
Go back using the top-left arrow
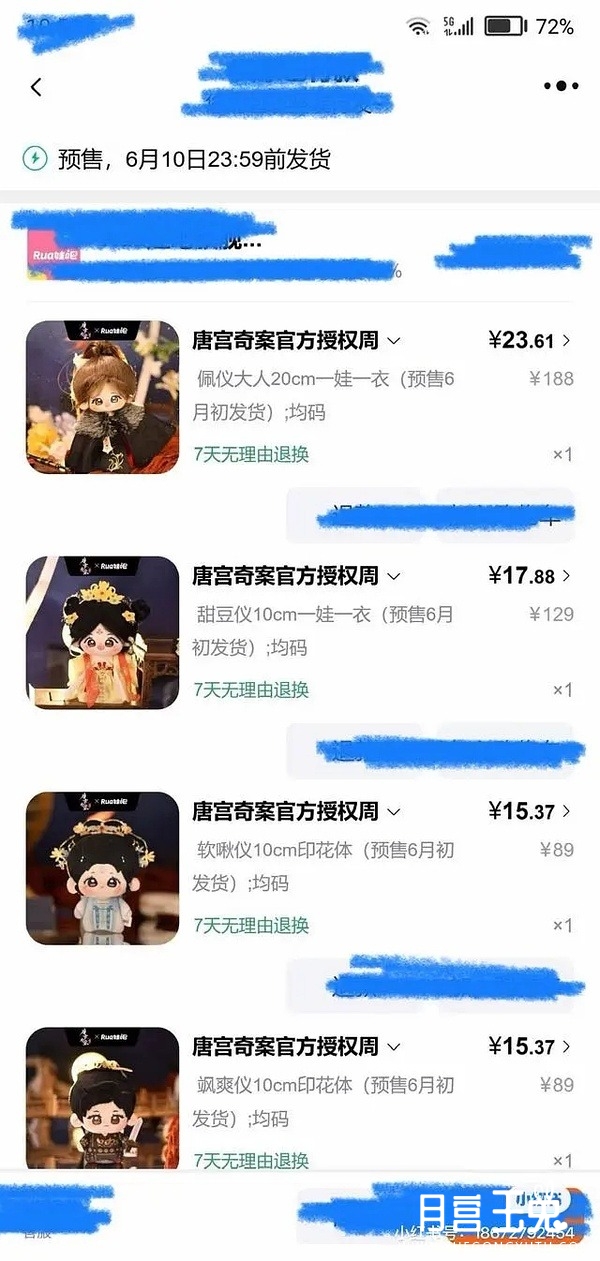[x=37, y=87]
